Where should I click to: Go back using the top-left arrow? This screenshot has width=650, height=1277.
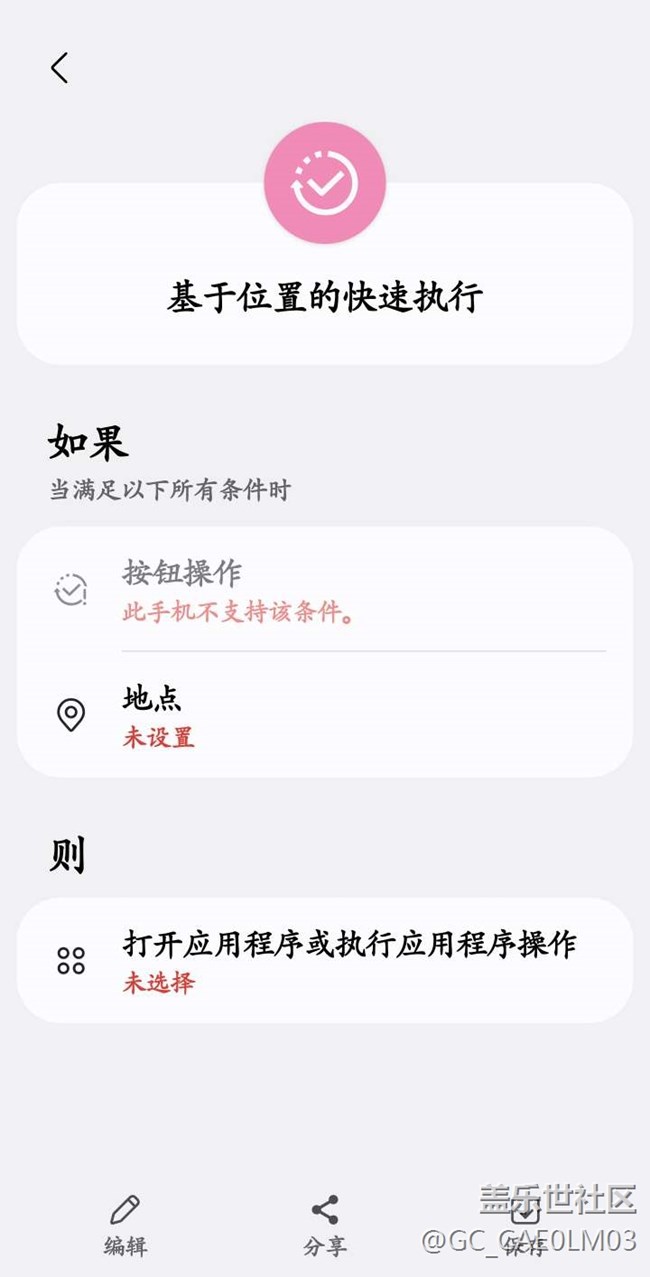pyautogui.click(x=59, y=68)
